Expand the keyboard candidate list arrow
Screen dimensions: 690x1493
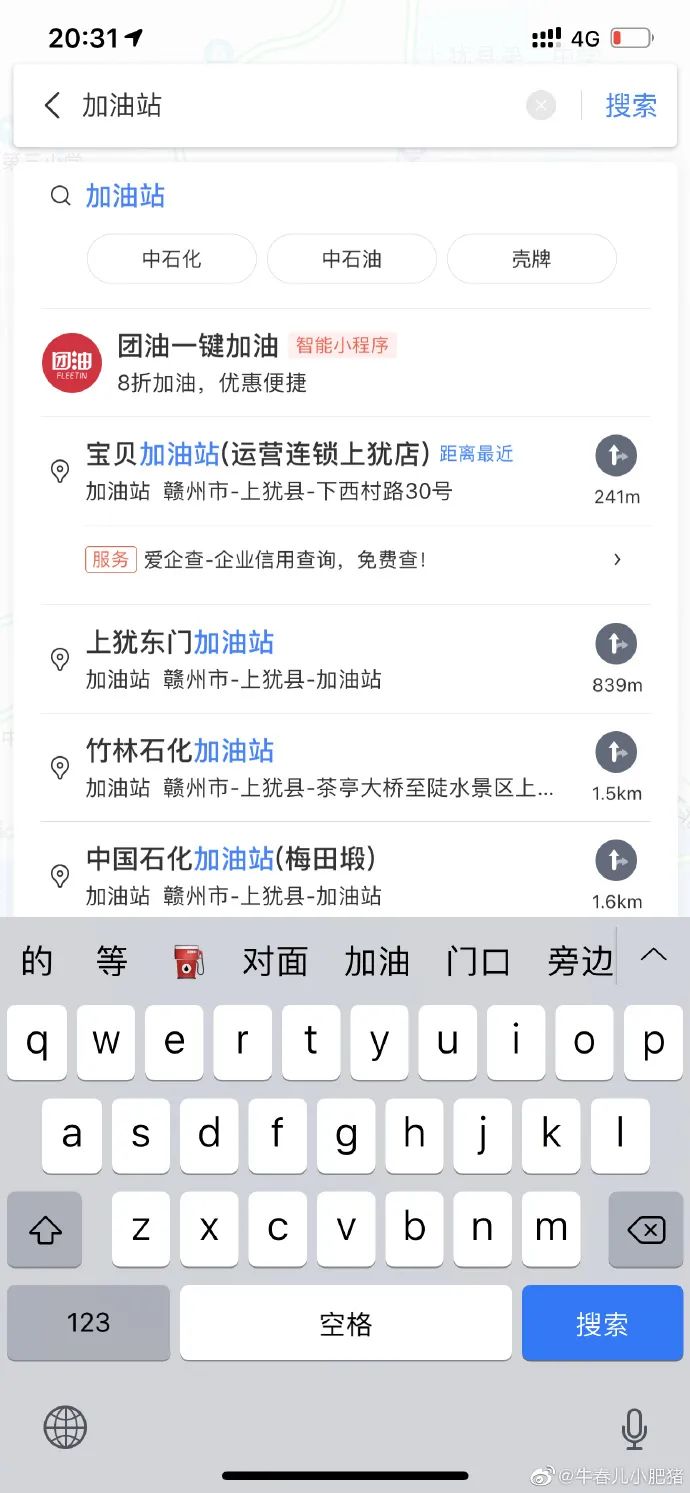(x=653, y=955)
